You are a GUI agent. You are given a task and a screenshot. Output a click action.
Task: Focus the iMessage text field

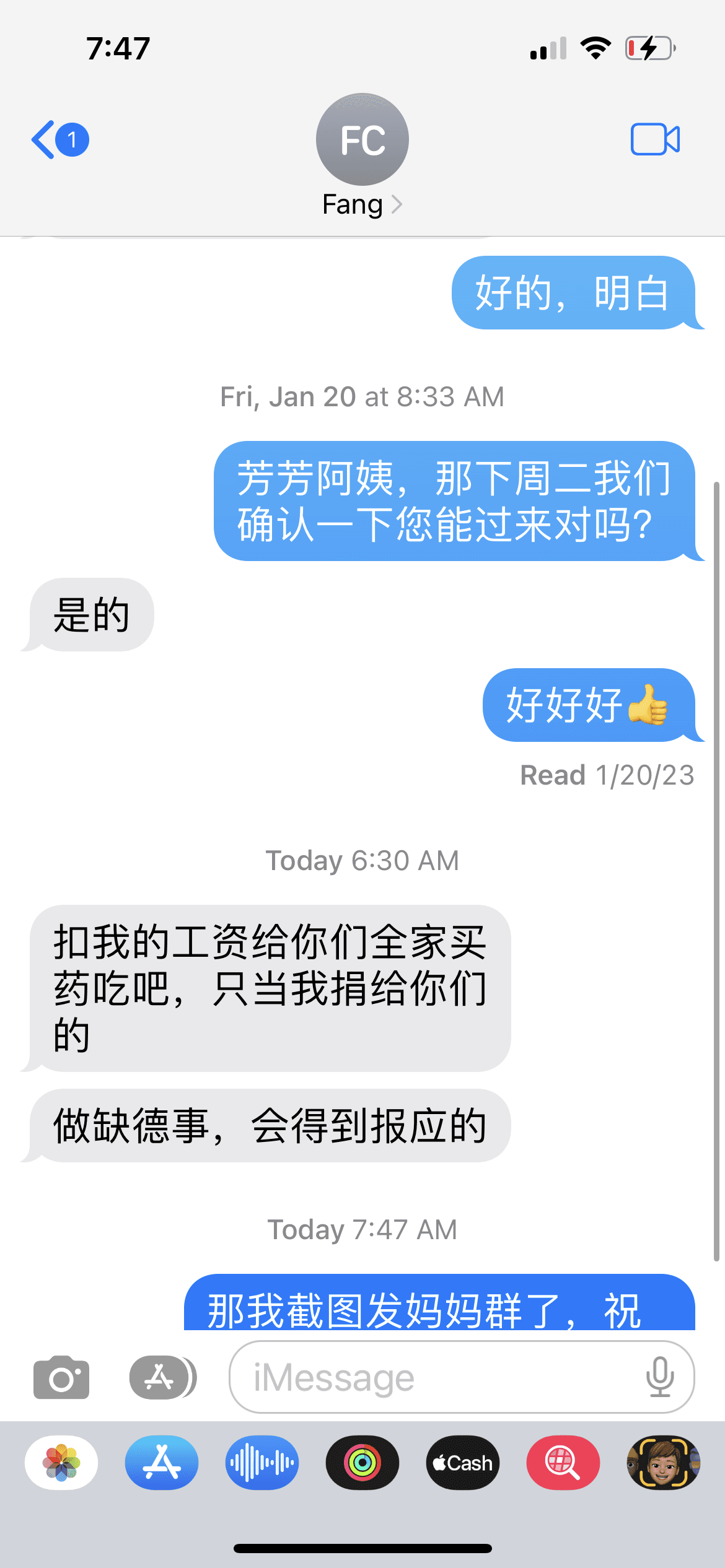[434, 1378]
